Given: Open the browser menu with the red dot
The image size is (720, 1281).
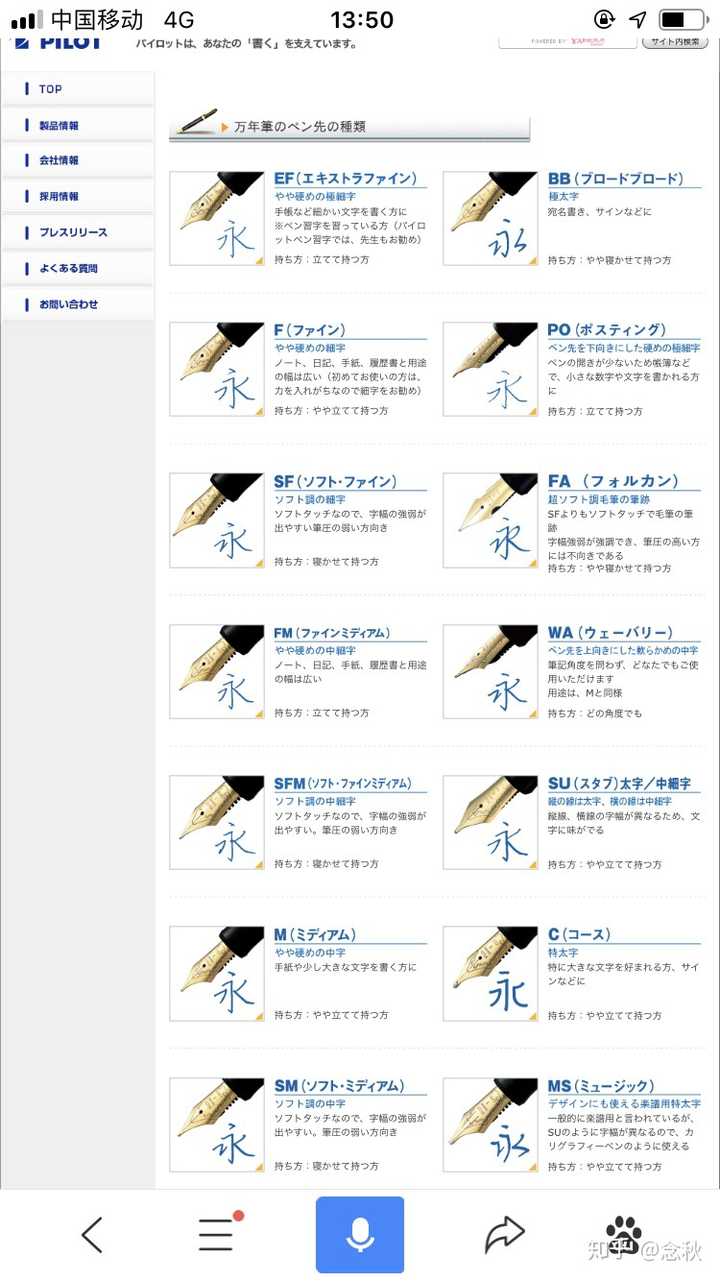Looking at the screenshot, I should tap(217, 1234).
